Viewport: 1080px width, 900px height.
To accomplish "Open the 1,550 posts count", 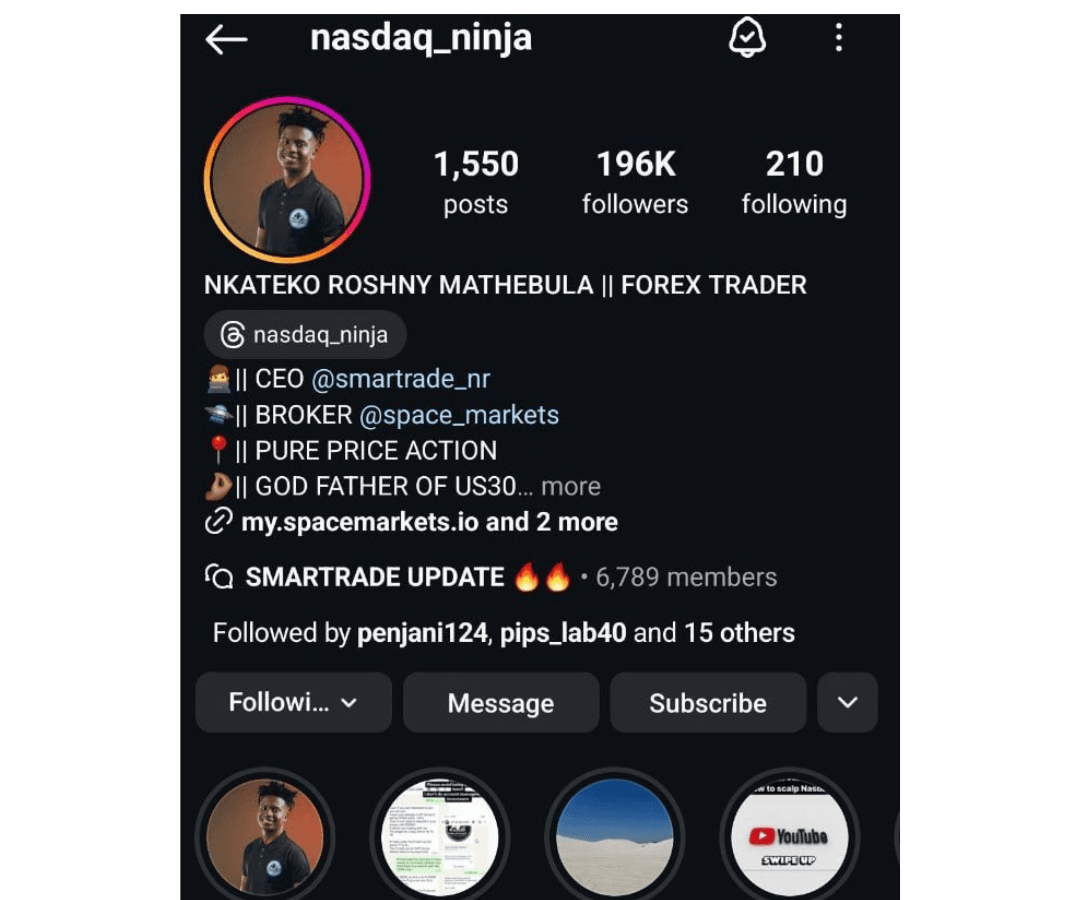I will click(x=476, y=182).
